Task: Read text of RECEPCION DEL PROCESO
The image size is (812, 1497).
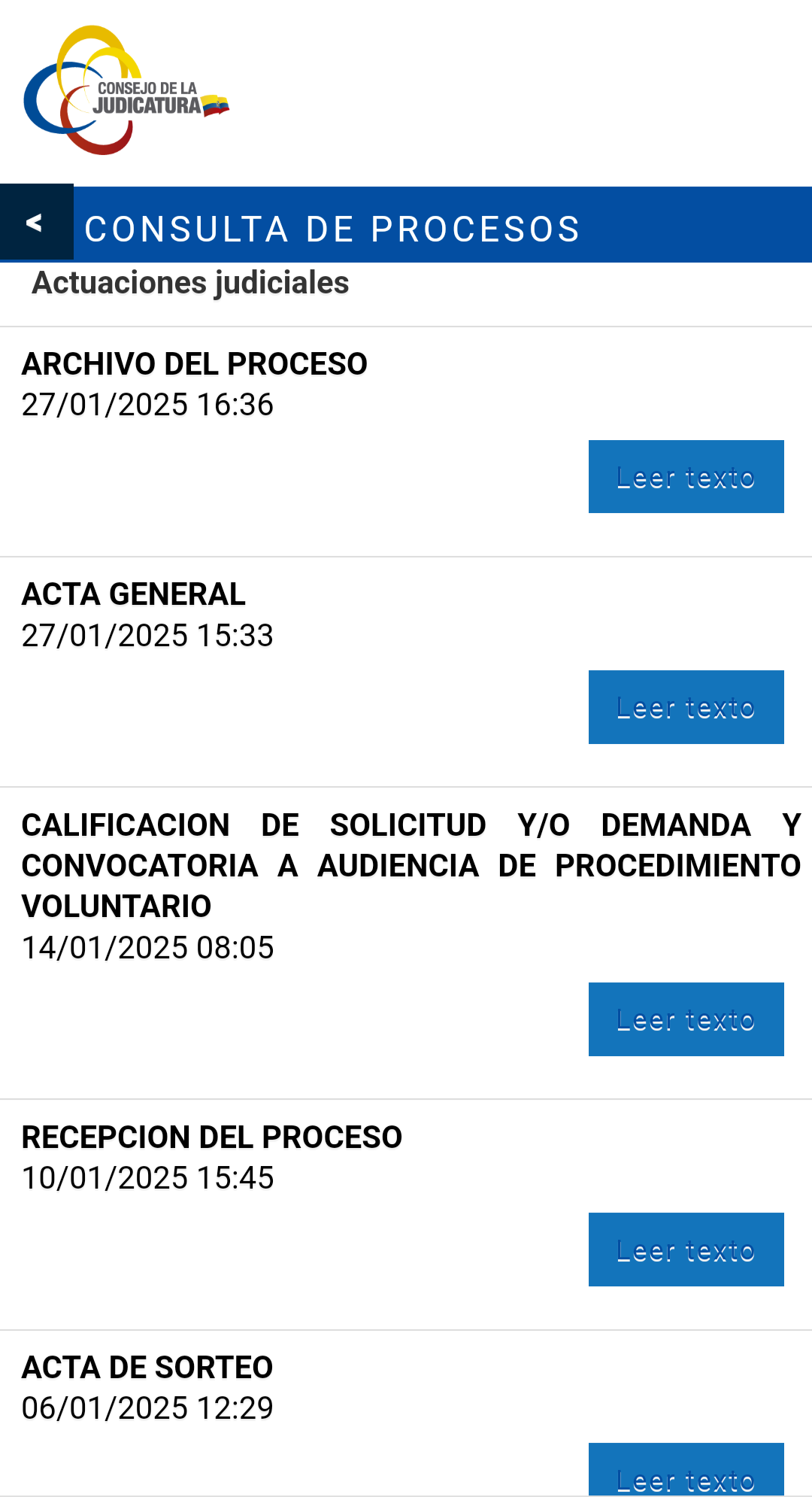Action: pyautogui.click(x=686, y=1250)
